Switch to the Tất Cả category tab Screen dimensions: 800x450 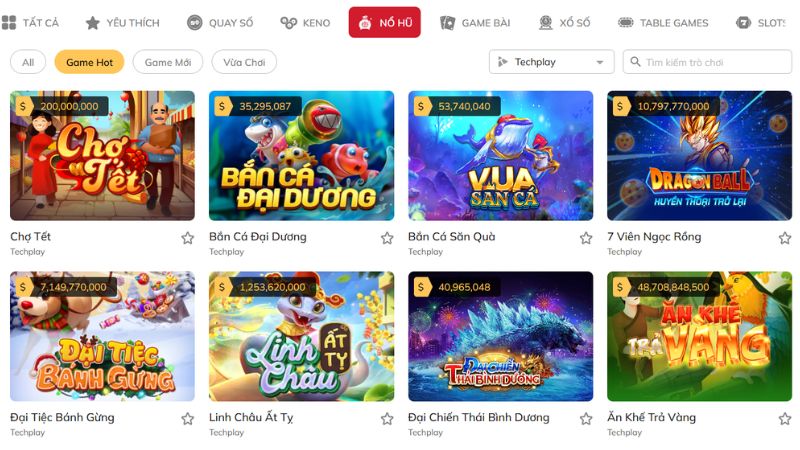30,22
